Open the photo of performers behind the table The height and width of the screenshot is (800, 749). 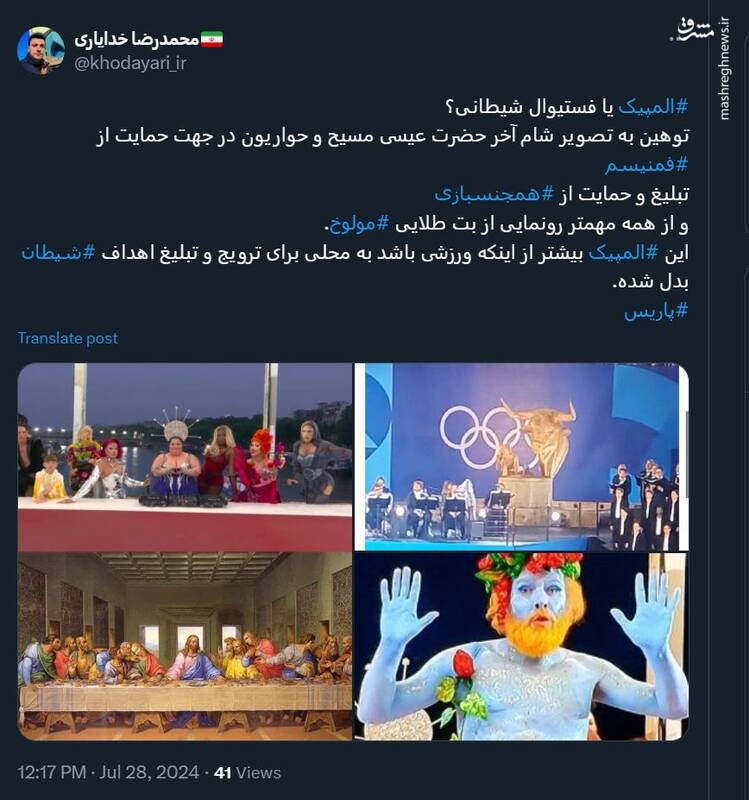coord(185,456)
